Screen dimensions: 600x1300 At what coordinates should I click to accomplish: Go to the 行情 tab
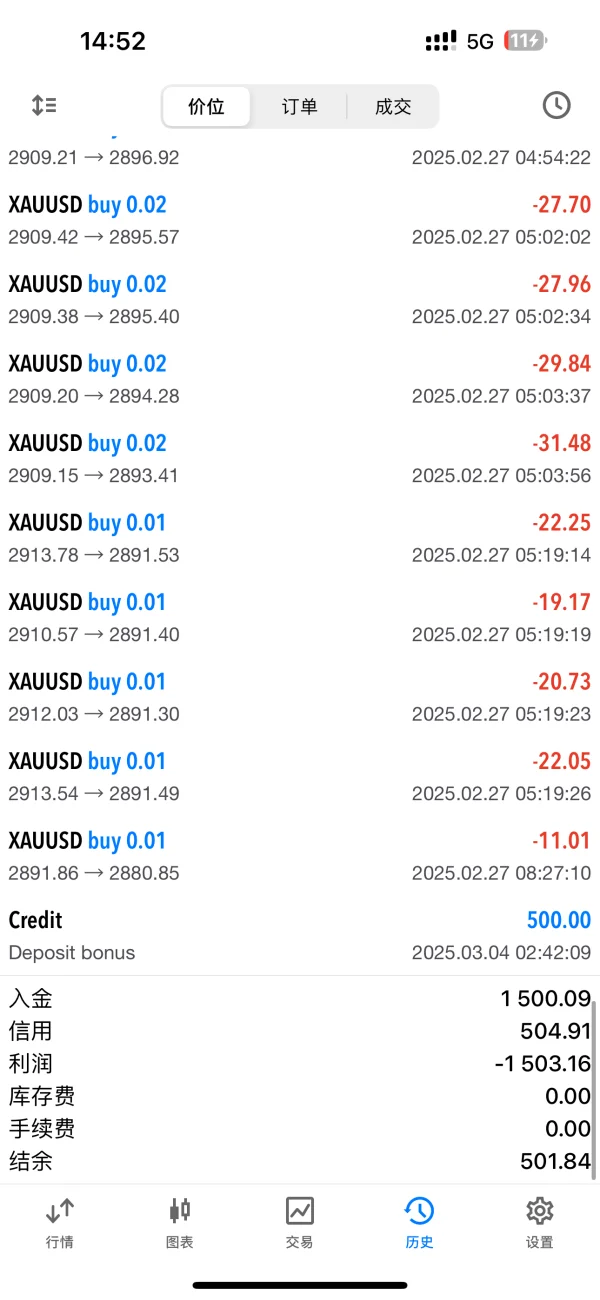coord(60,1223)
